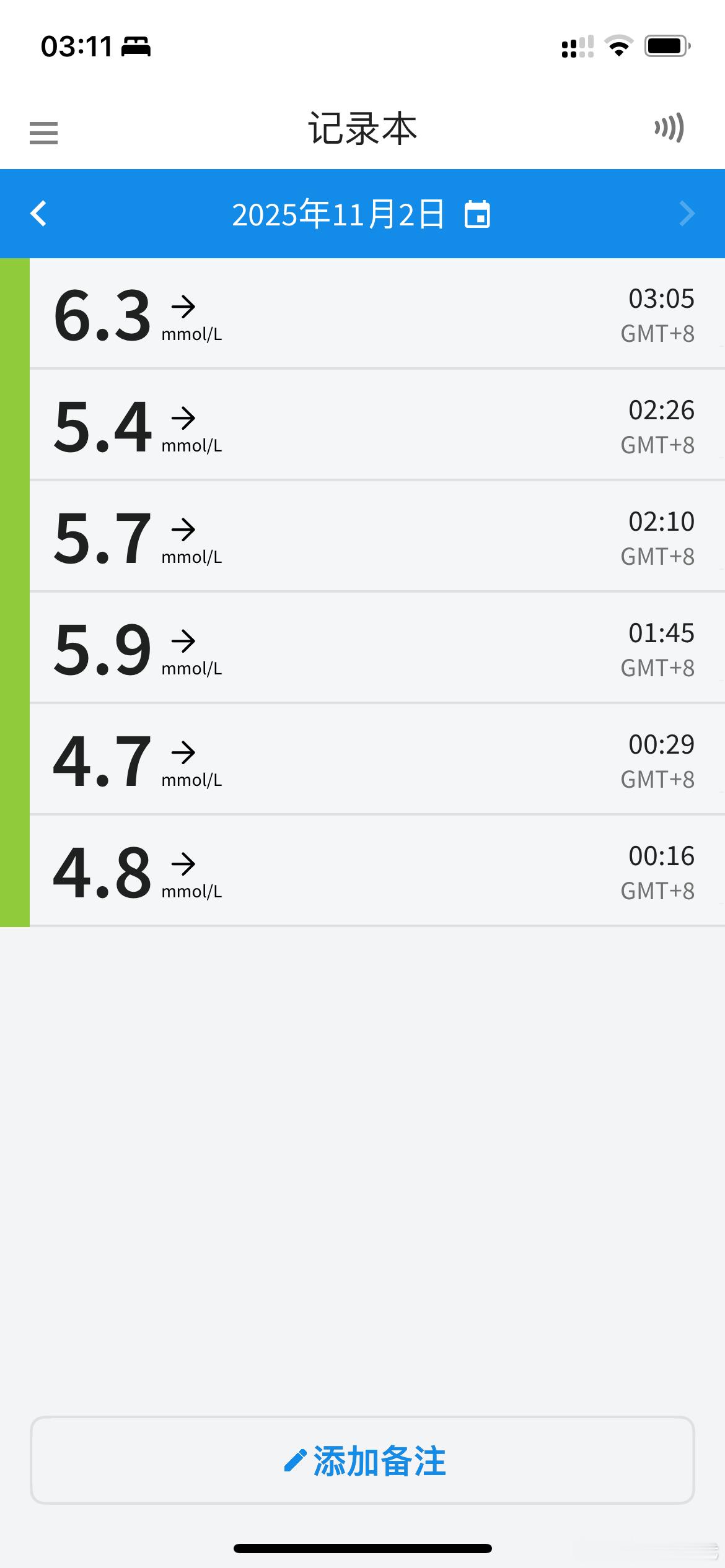Go to previous day with left chevron
Viewport: 725px width, 1568px height.
point(38,213)
